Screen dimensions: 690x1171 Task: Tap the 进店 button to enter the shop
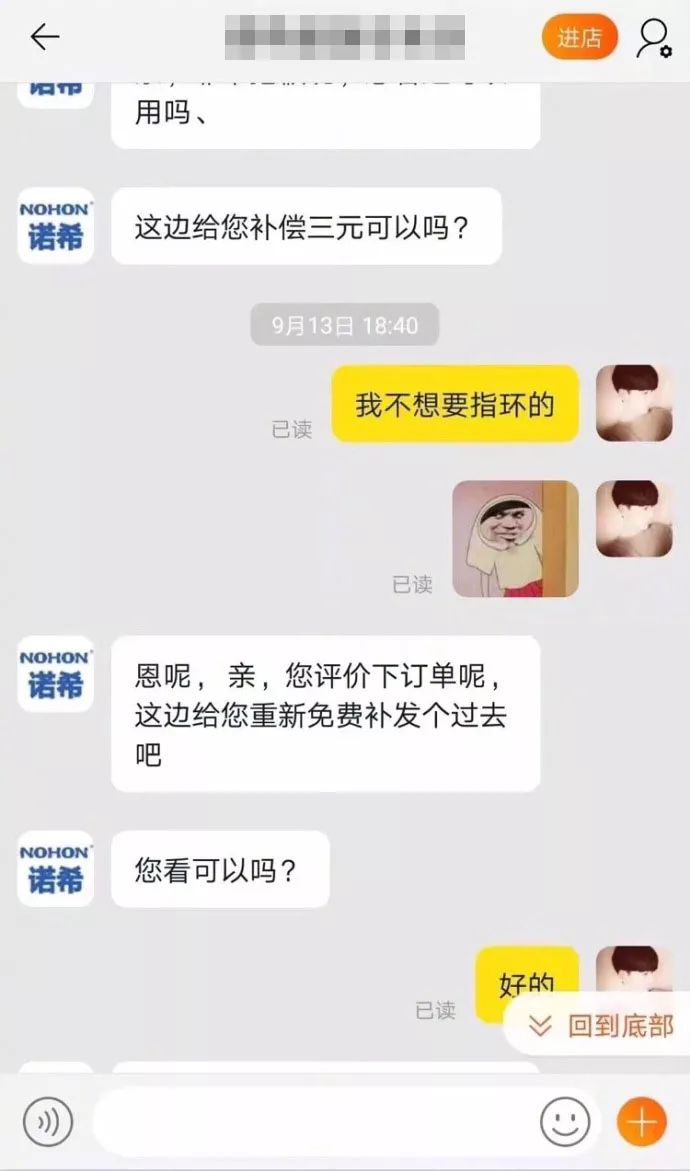[x=580, y=38]
